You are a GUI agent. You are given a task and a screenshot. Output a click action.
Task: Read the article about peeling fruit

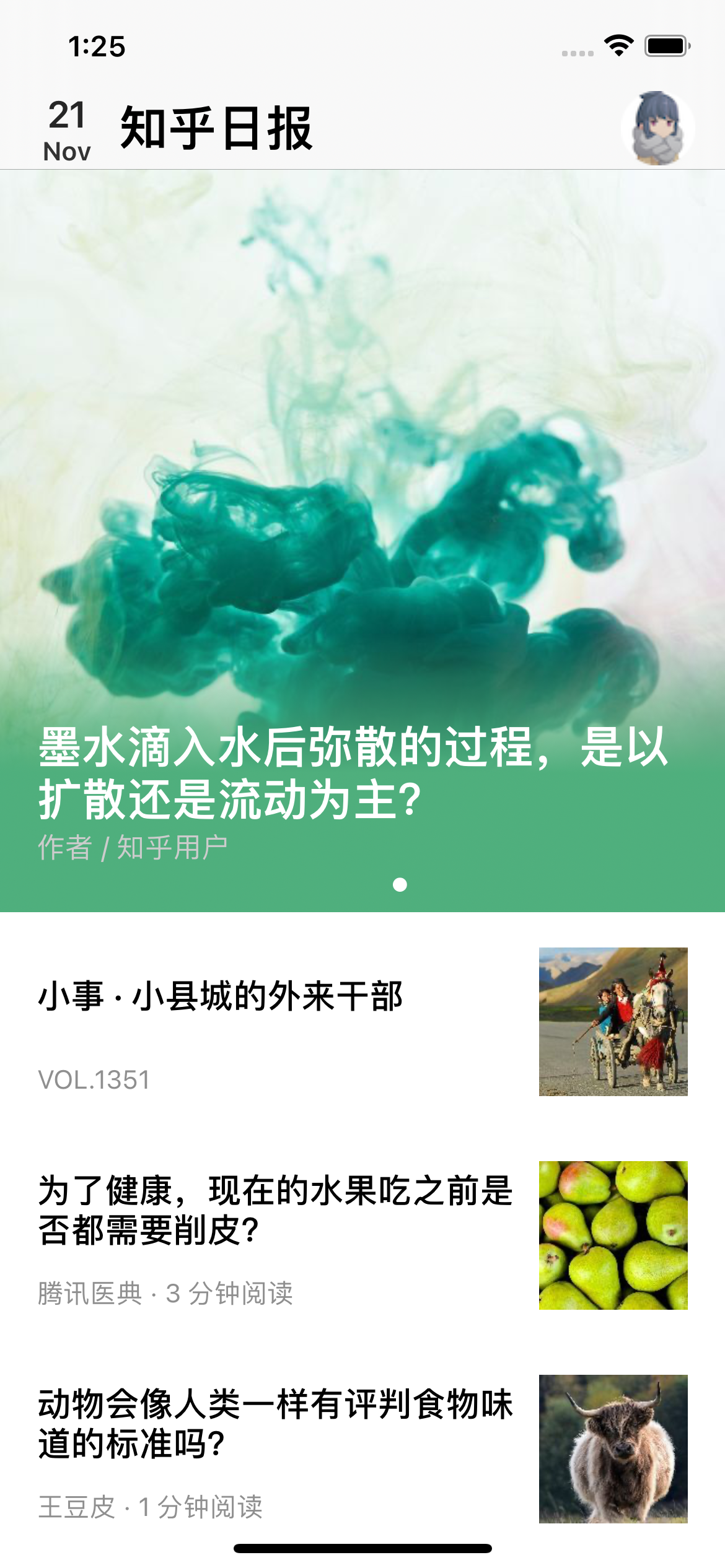pyautogui.click(x=275, y=1210)
